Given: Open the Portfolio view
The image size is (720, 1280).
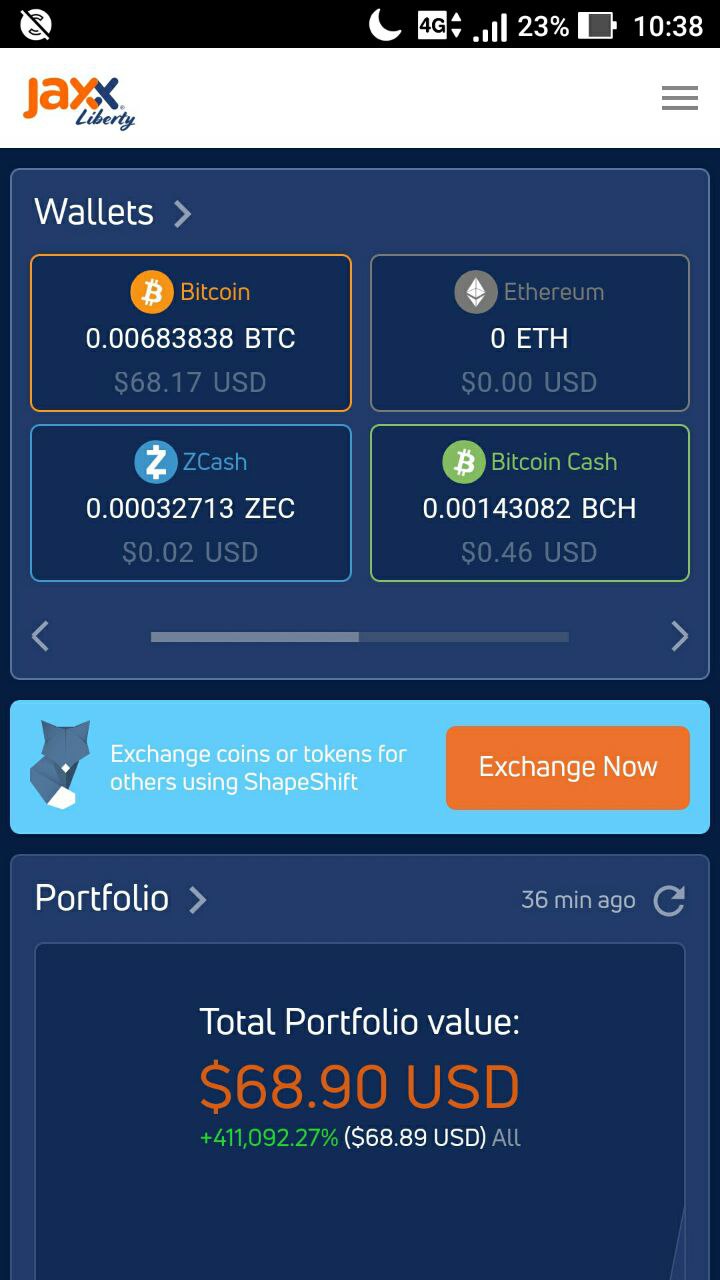Looking at the screenshot, I should (x=103, y=899).
